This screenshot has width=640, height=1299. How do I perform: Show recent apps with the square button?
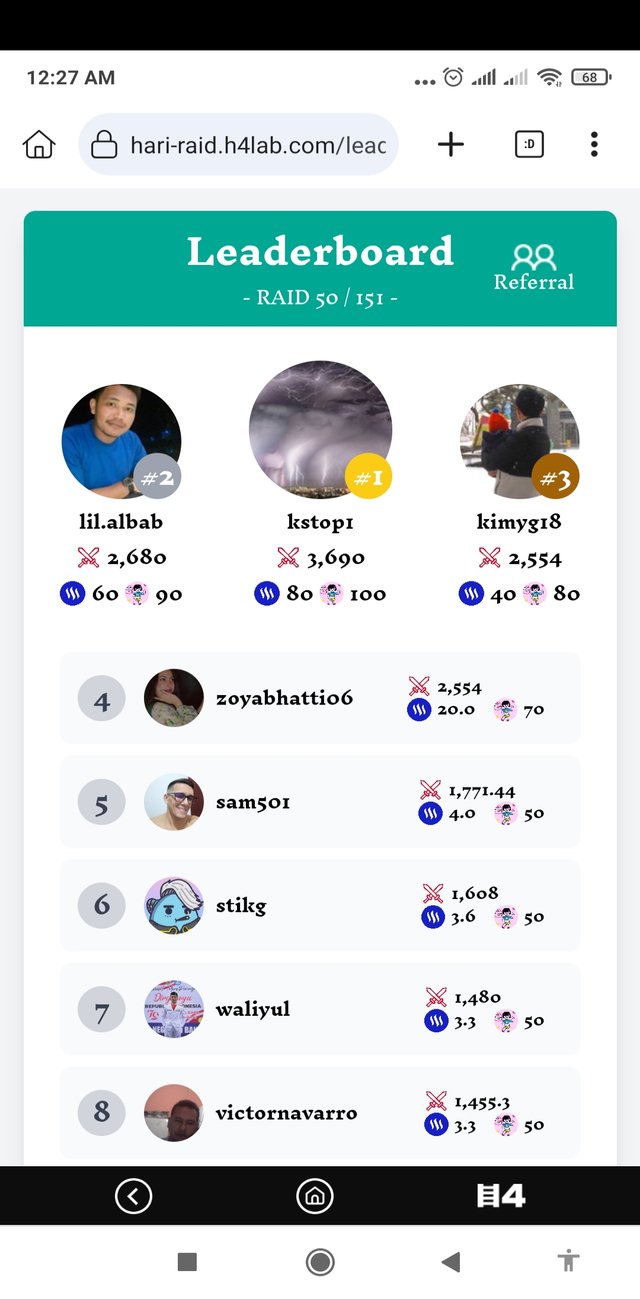coord(187,1262)
